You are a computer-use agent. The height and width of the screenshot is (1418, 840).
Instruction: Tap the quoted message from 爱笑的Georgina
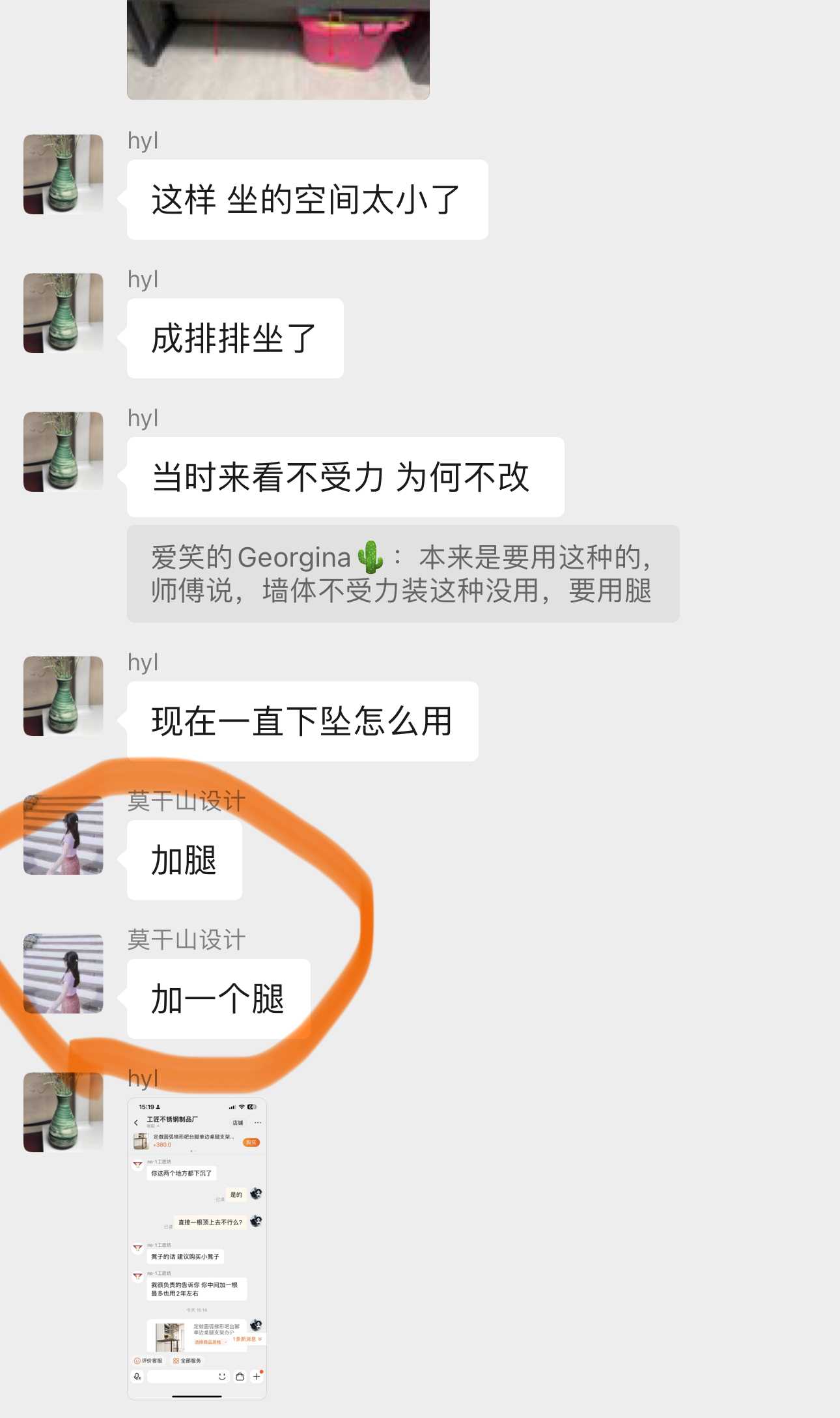(x=402, y=574)
